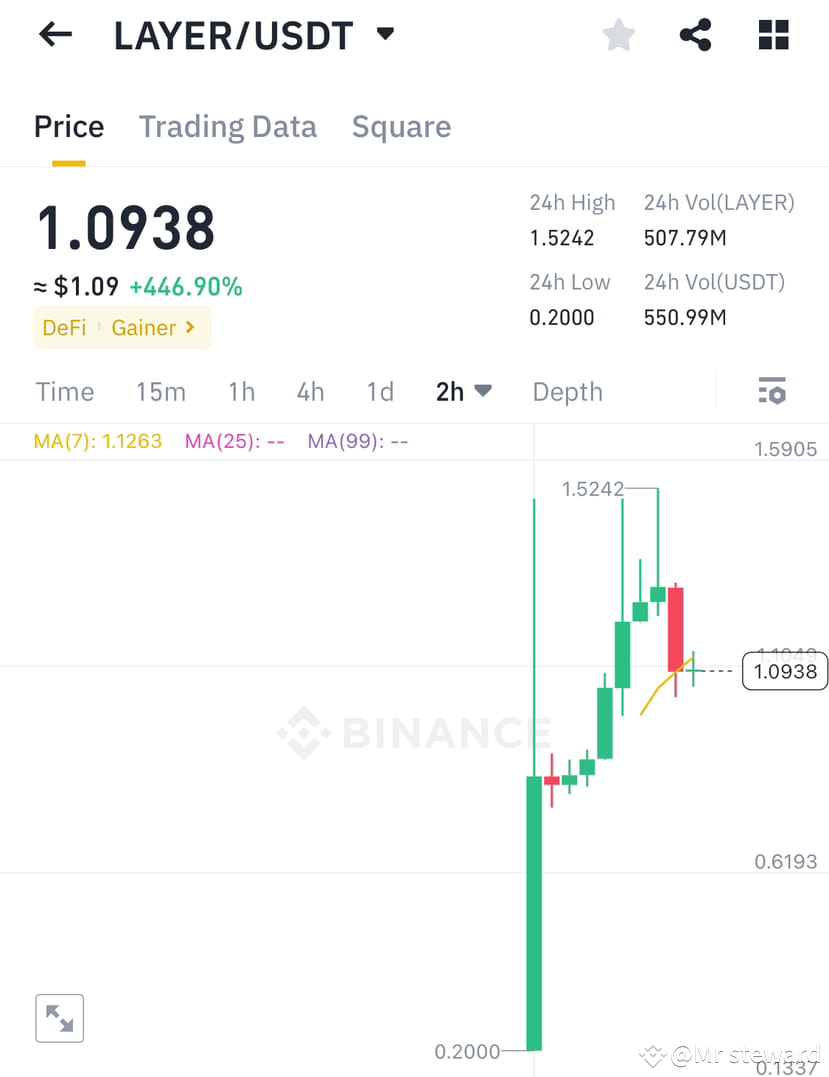
Task: Click the MA(25) indicator label
Action: tap(234, 440)
